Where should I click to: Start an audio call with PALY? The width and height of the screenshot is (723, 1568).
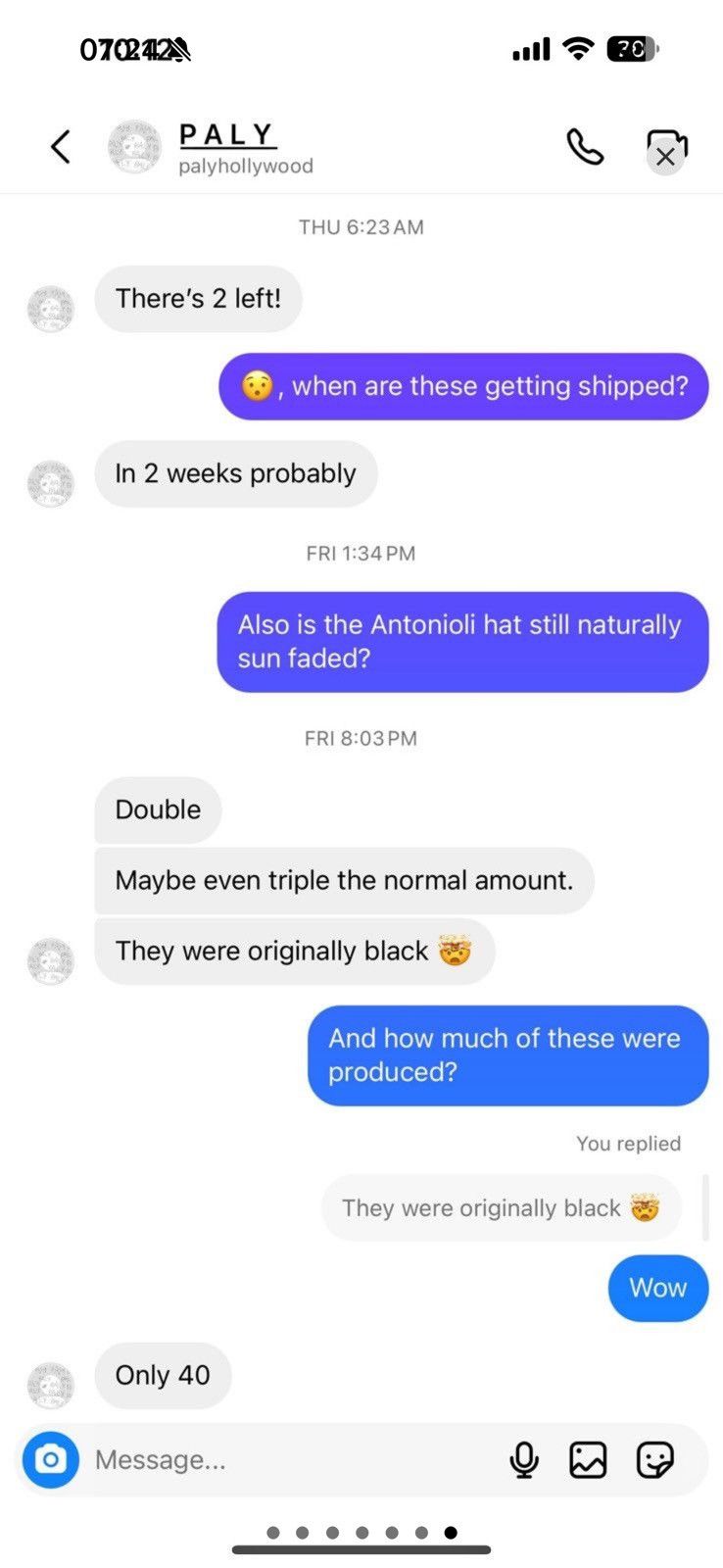[x=585, y=147]
